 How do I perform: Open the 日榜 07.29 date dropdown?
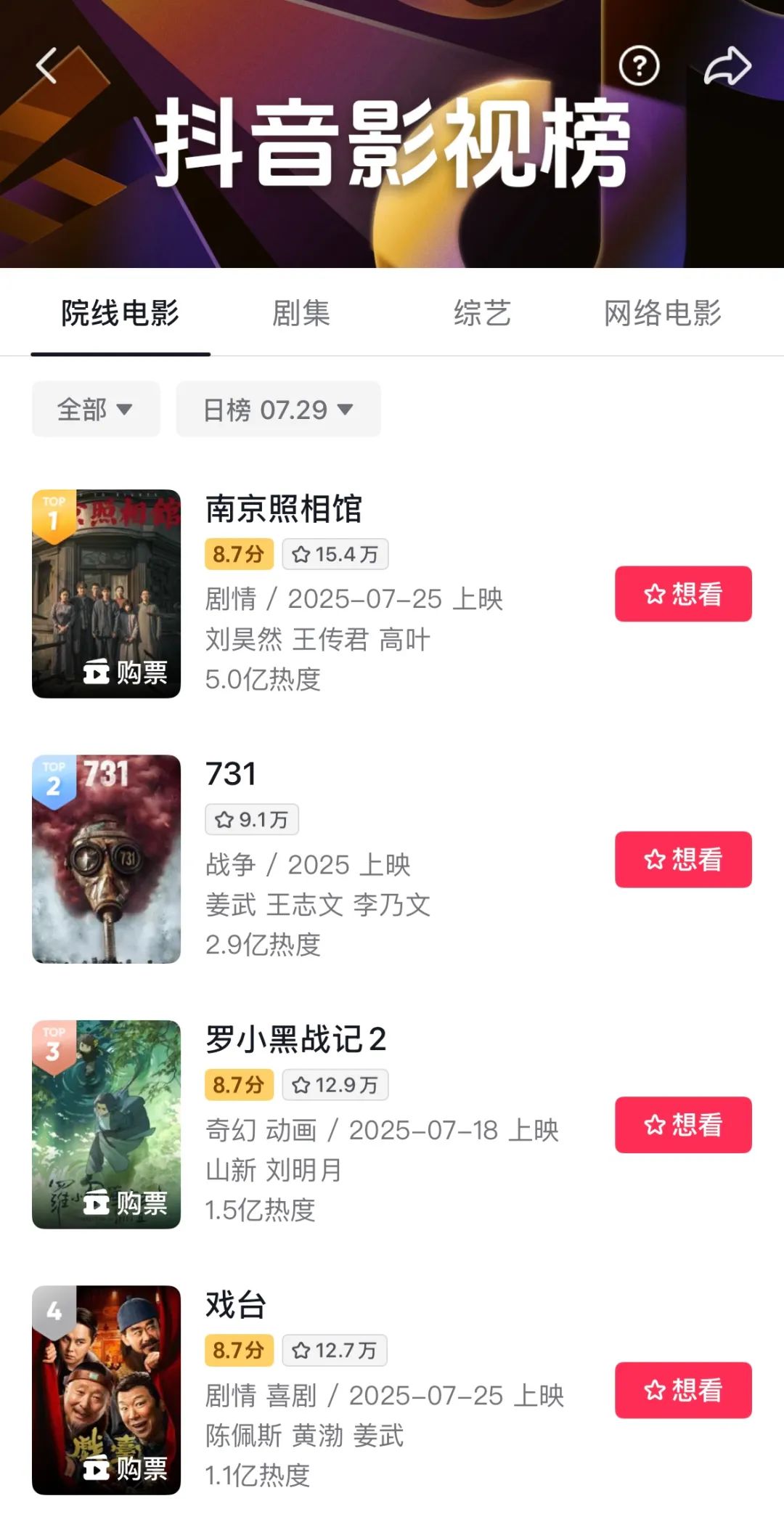coord(278,409)
